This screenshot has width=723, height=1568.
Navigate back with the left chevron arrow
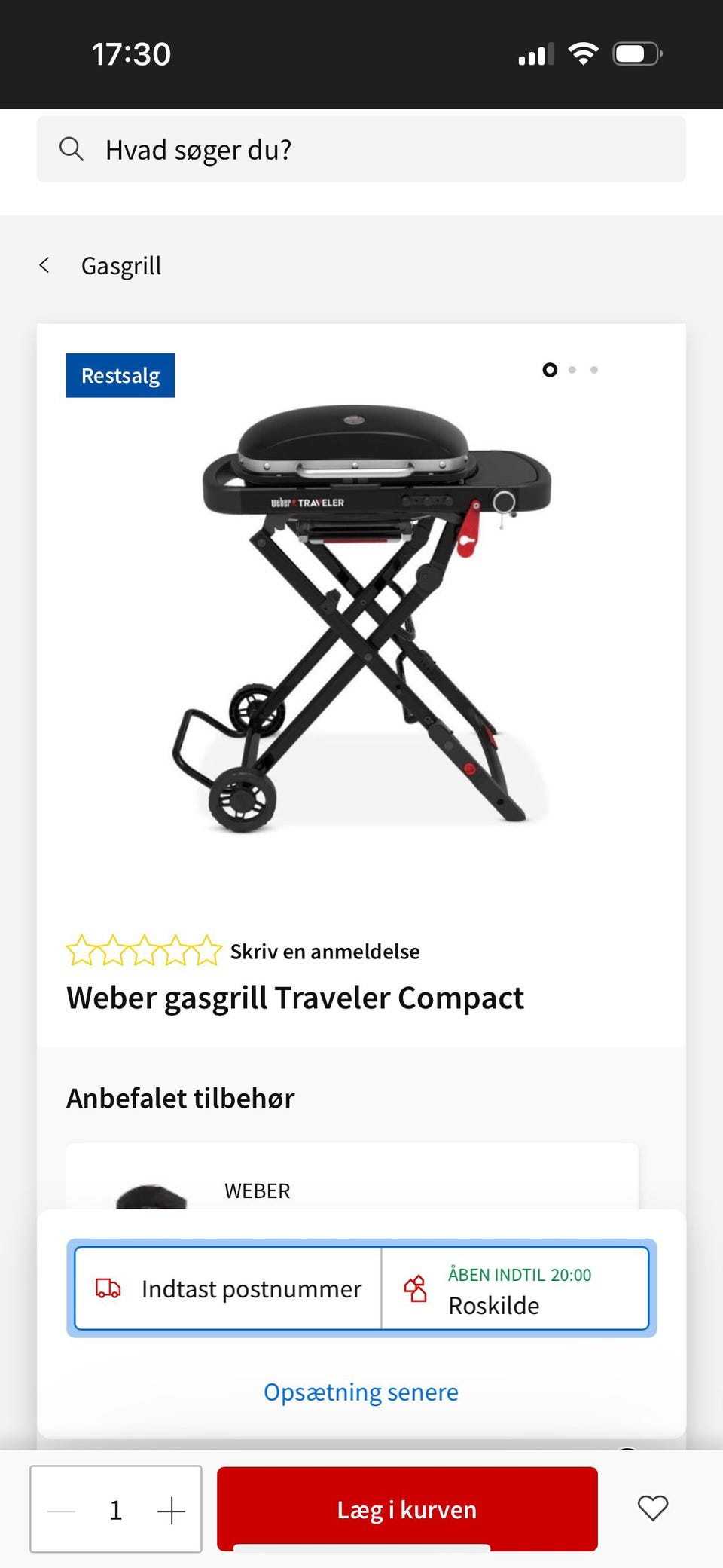[44, 264]
